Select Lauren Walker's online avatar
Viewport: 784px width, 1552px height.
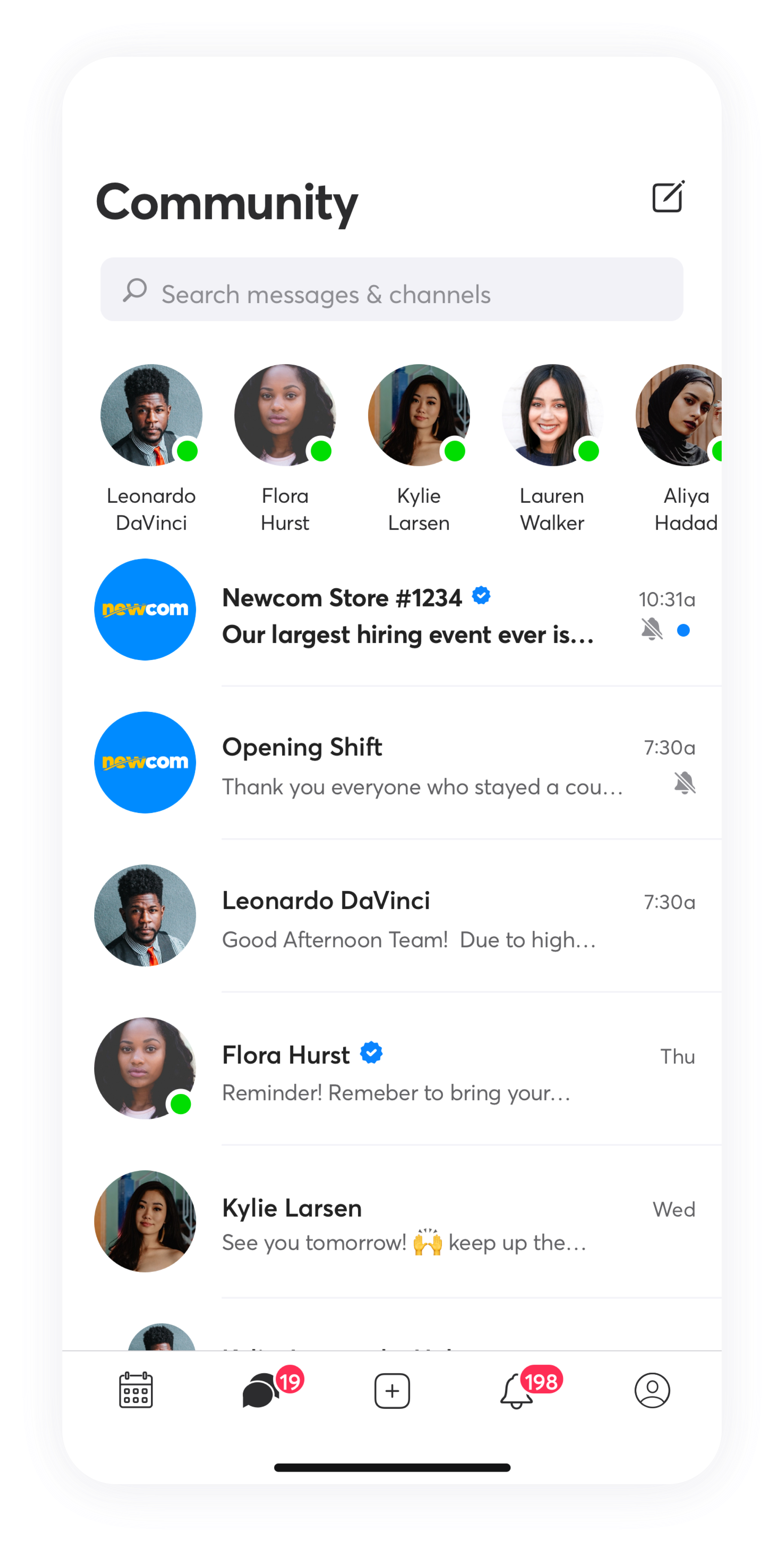click(552, 416)
